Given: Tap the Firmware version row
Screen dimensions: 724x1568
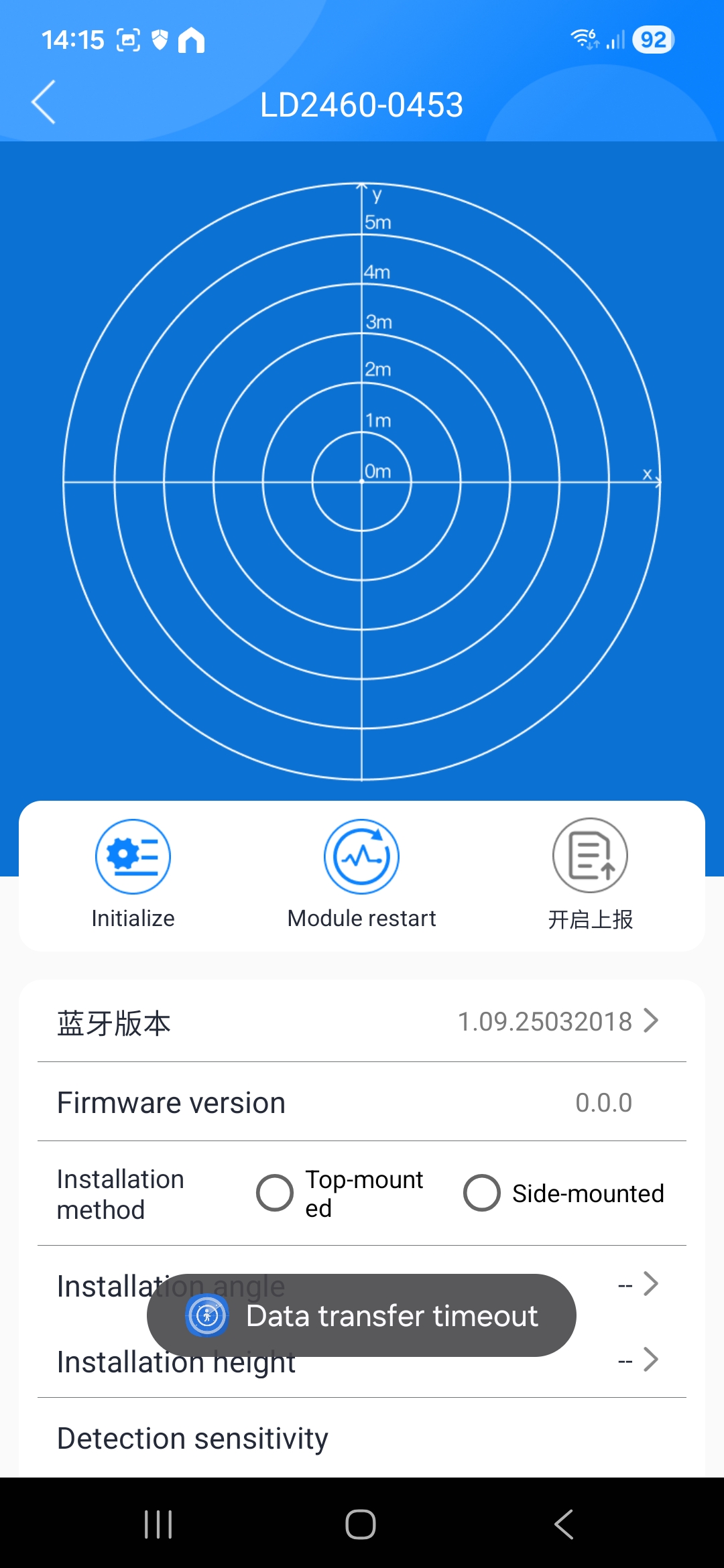Looking at the screenshot, I should pyautogui.click(x=362, y=1102).
